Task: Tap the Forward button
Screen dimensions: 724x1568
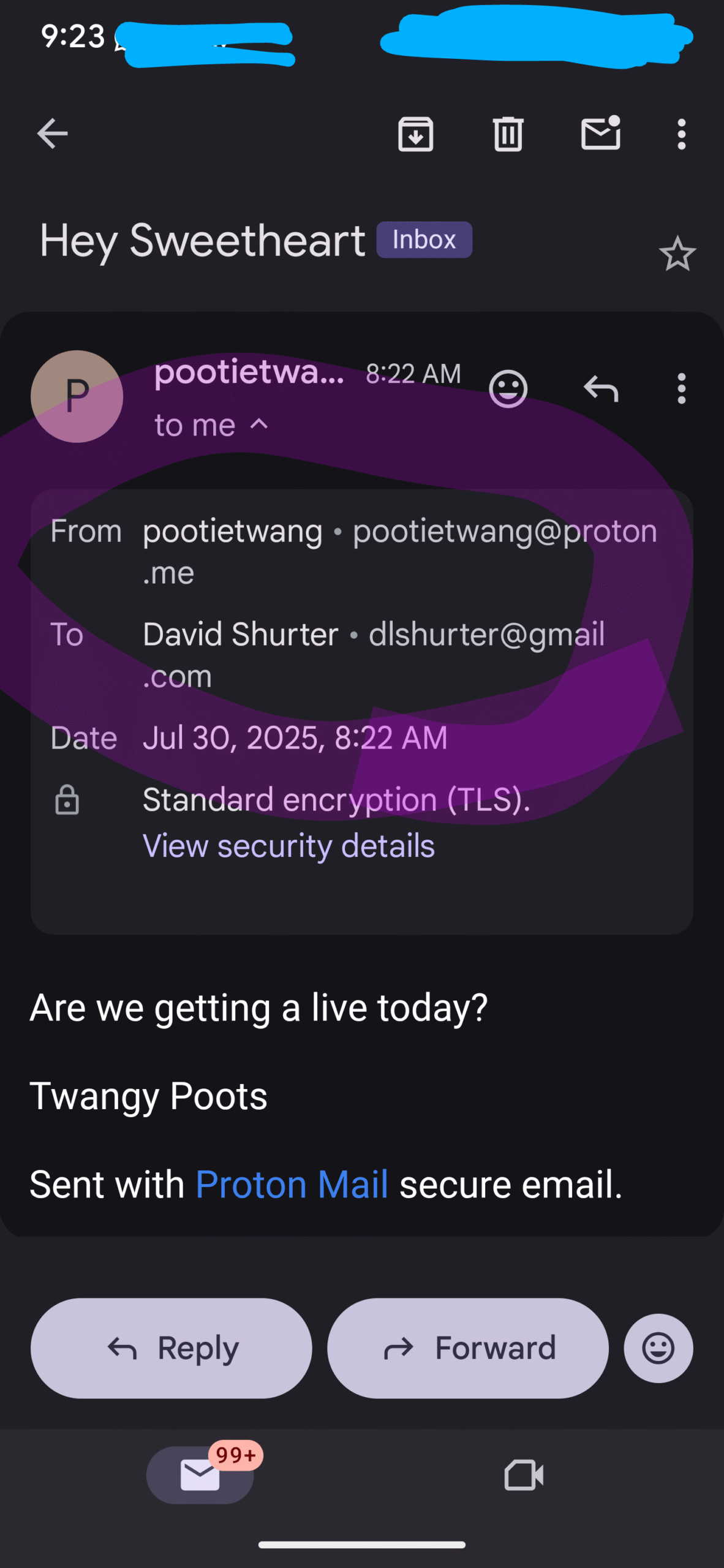Action: pos(468,1347)
